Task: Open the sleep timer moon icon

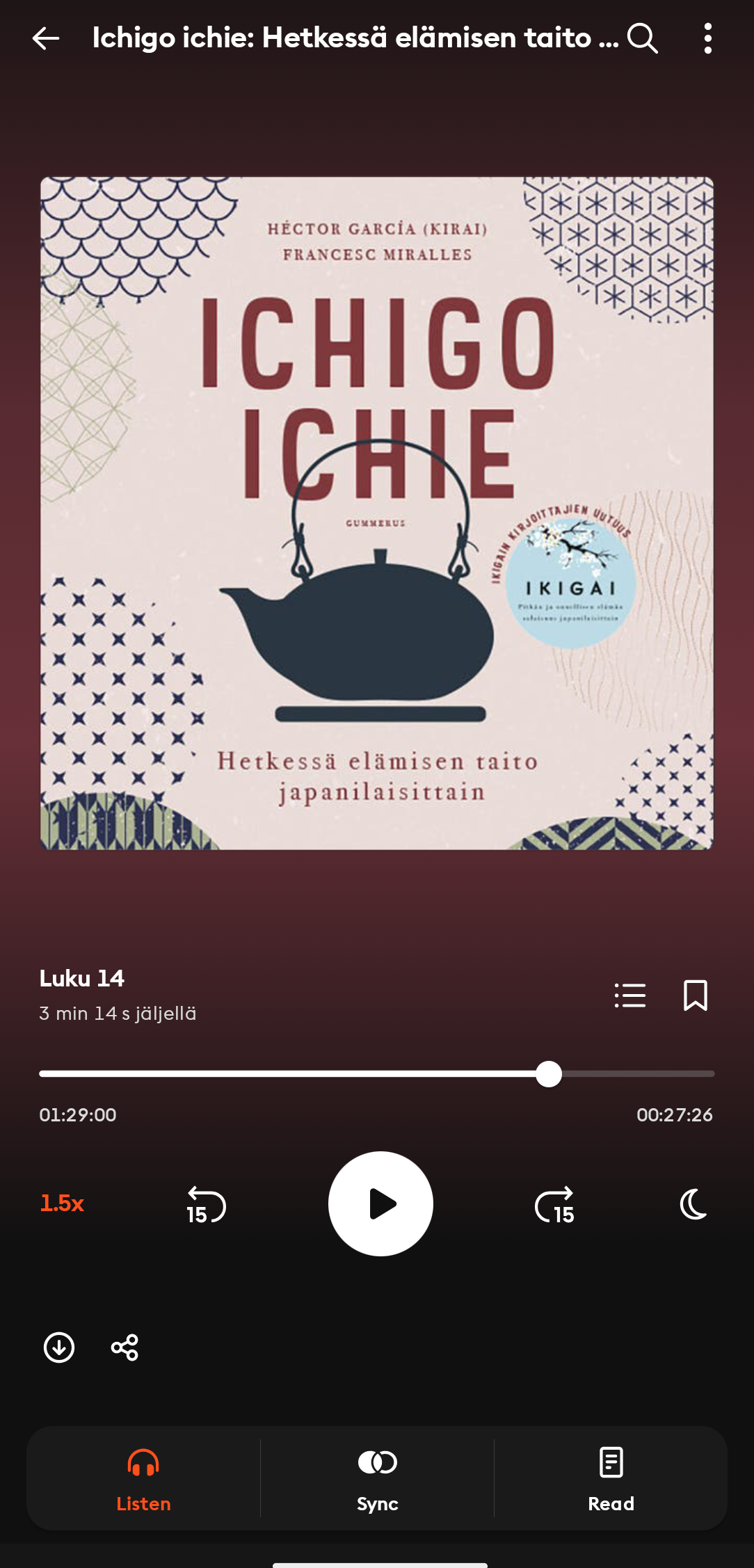Action: tap(693, 1204)
